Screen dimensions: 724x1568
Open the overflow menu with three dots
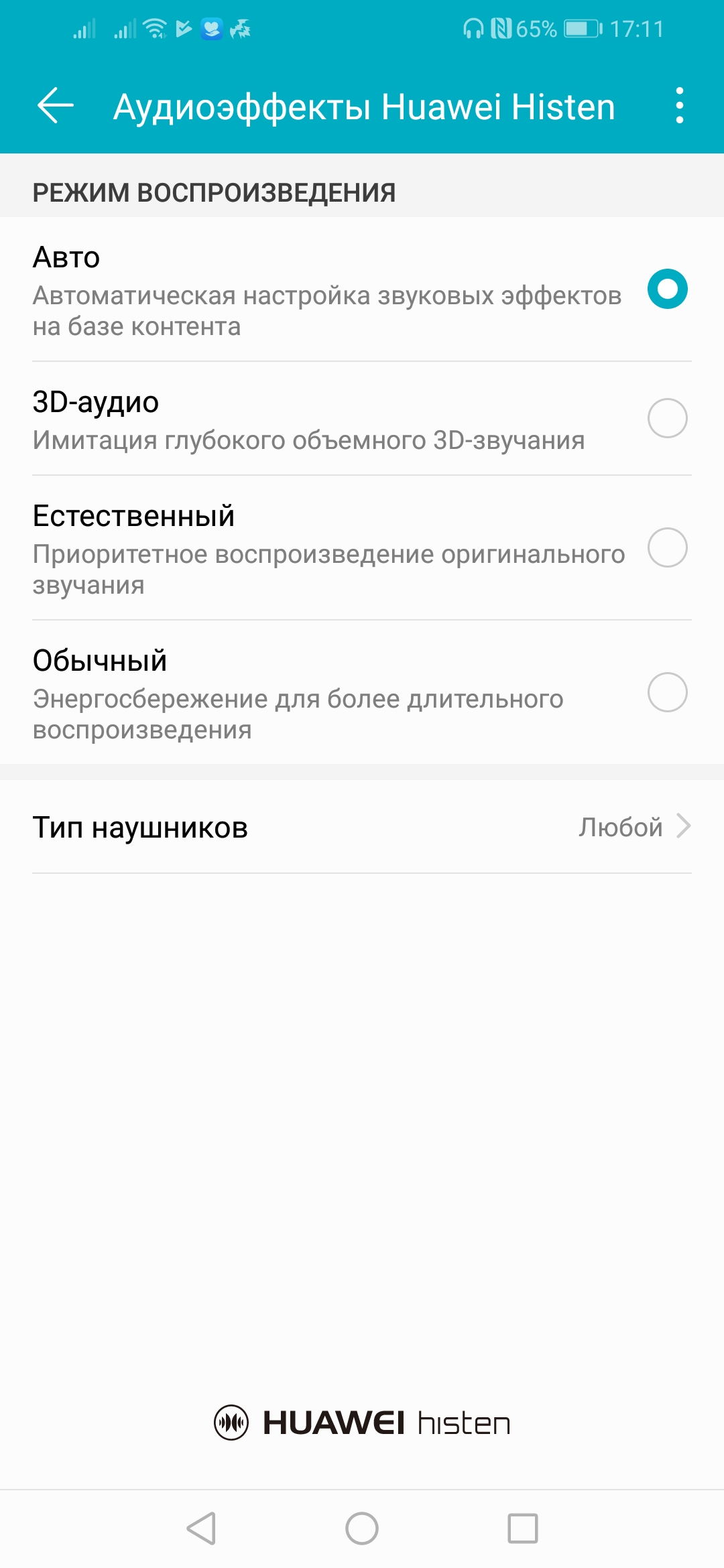[x=679, y=106]
